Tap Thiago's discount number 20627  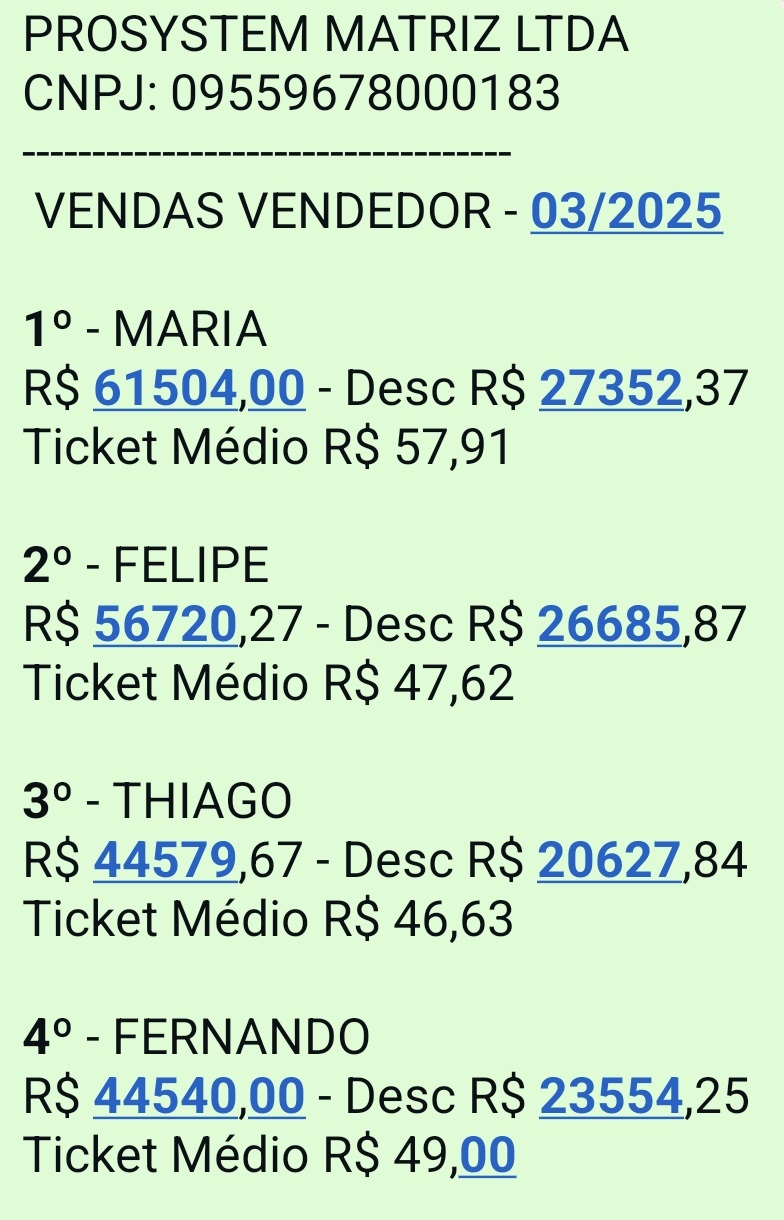(610, 861)
